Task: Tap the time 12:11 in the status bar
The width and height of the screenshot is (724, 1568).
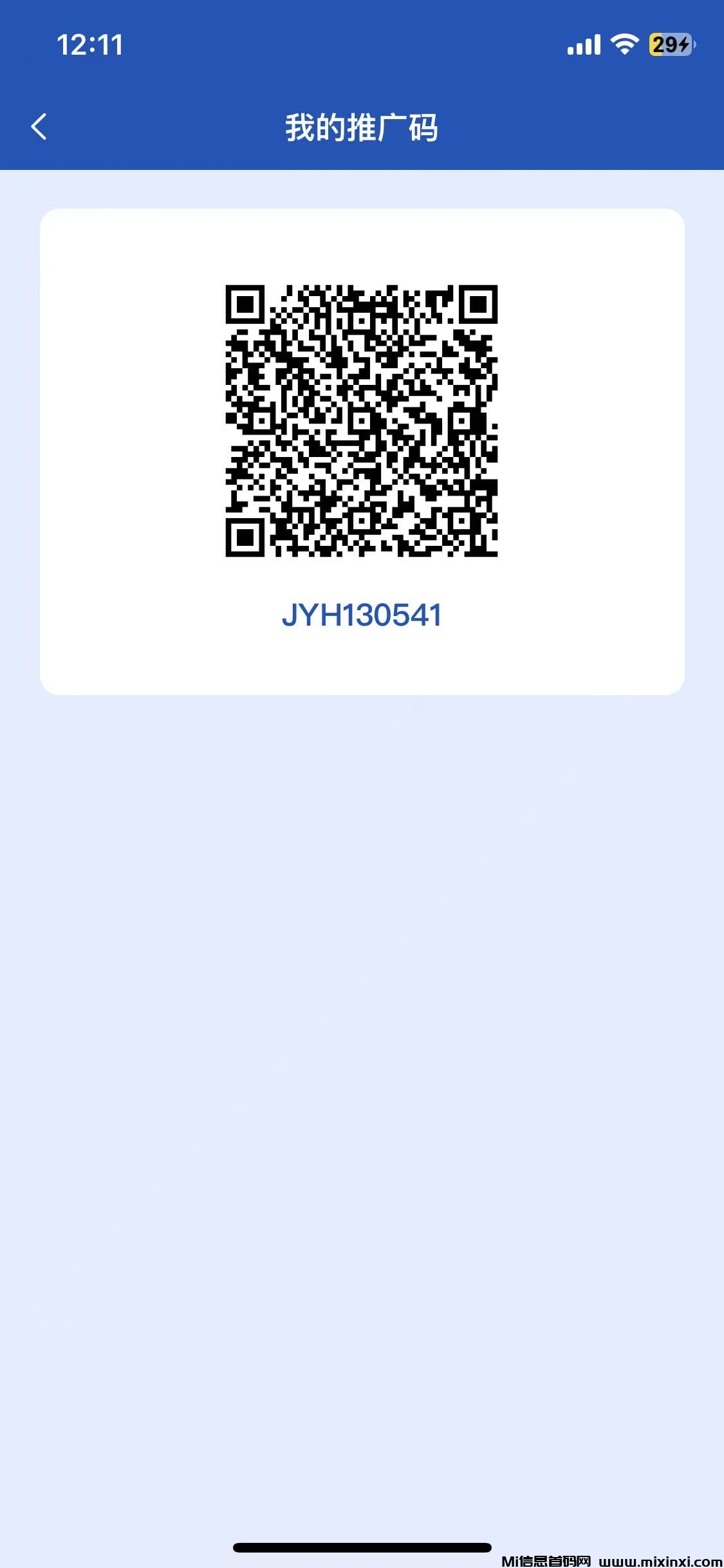Action: pos(89,44)
